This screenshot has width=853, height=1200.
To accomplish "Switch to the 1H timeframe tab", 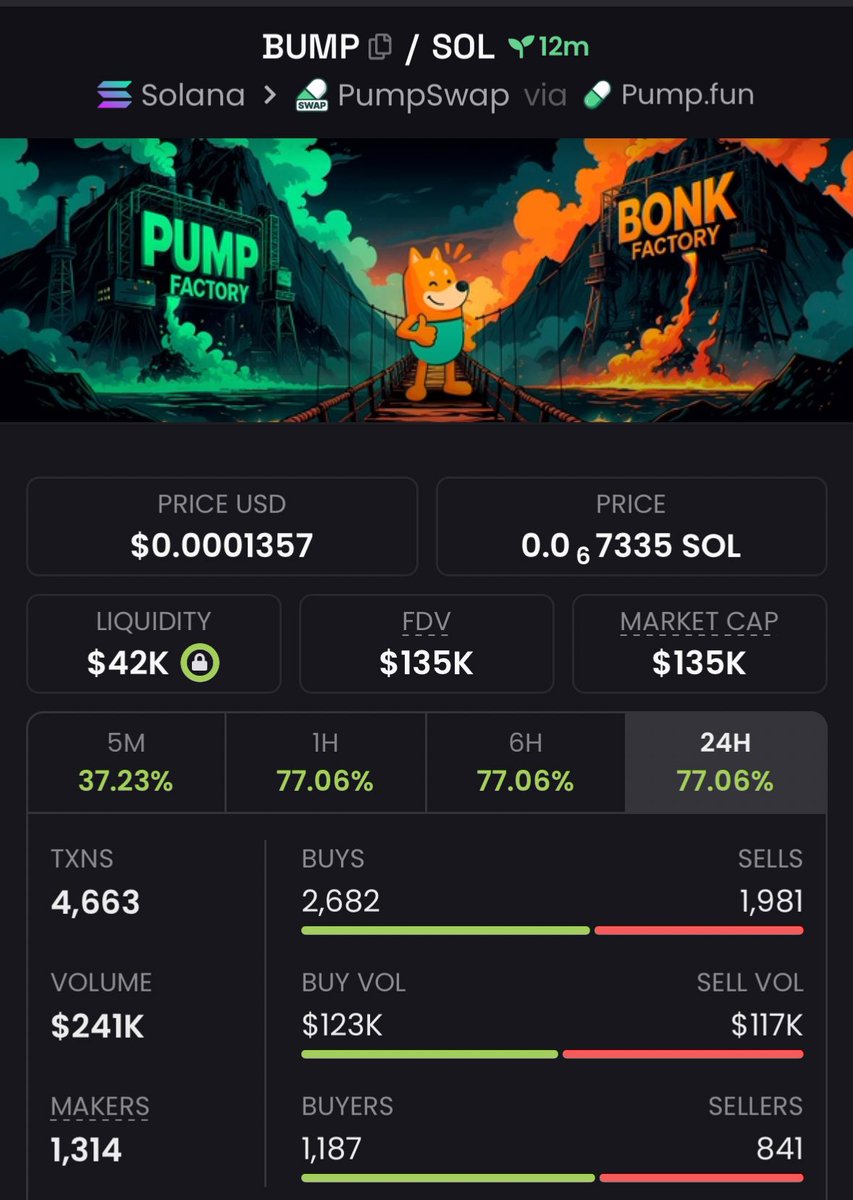I will coord(325,762).
